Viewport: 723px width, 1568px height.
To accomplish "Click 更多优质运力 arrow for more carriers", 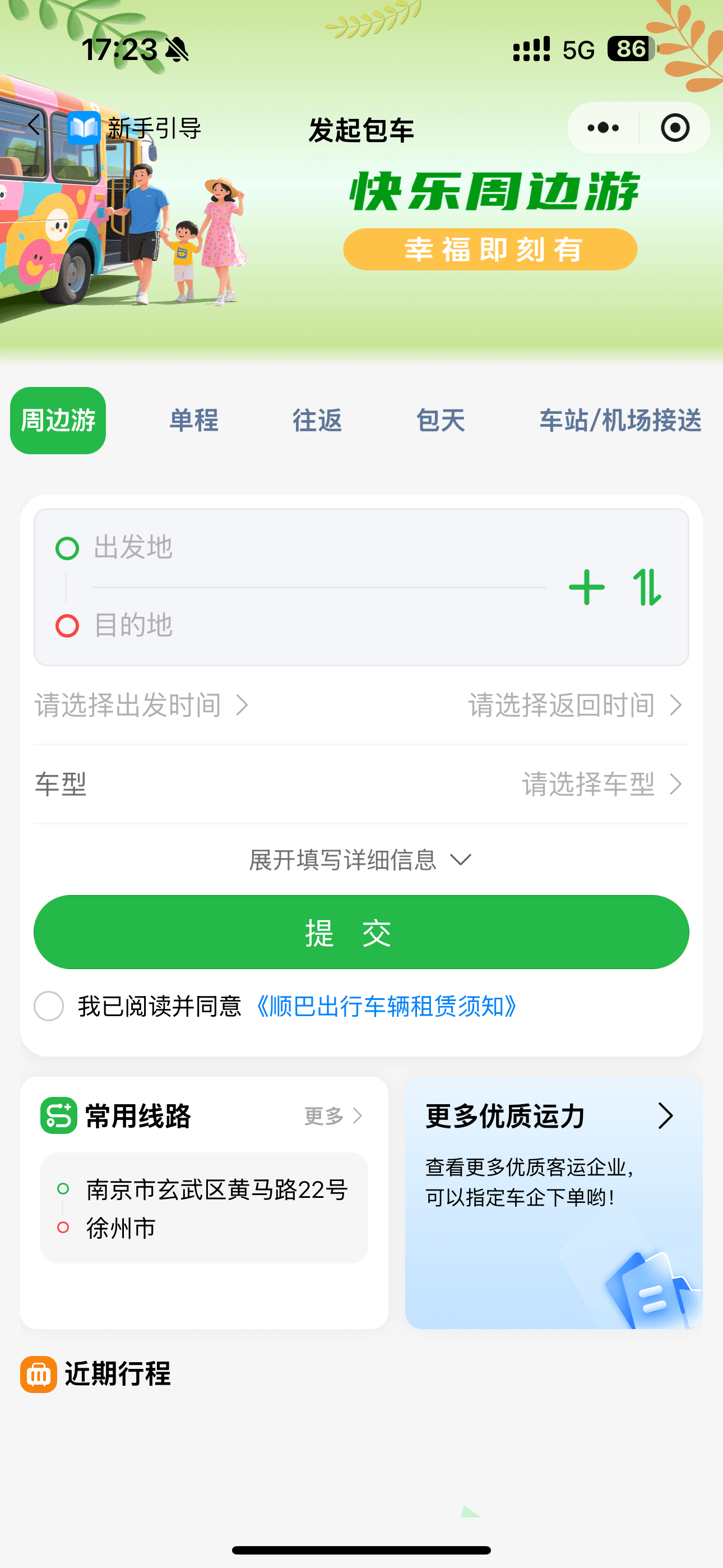I will [x=666, y=1117].
